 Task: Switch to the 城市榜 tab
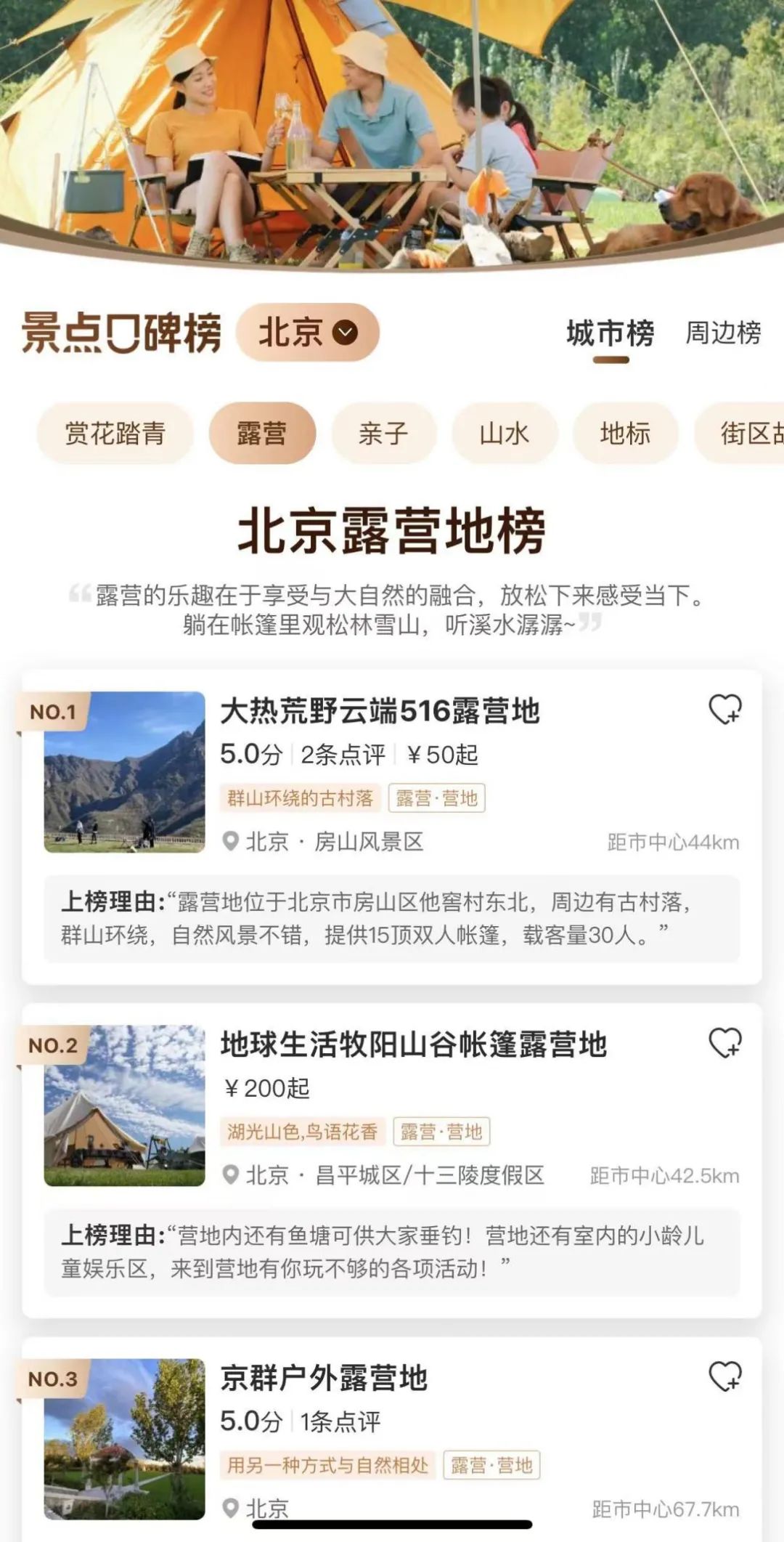click(x=610, y=334)
